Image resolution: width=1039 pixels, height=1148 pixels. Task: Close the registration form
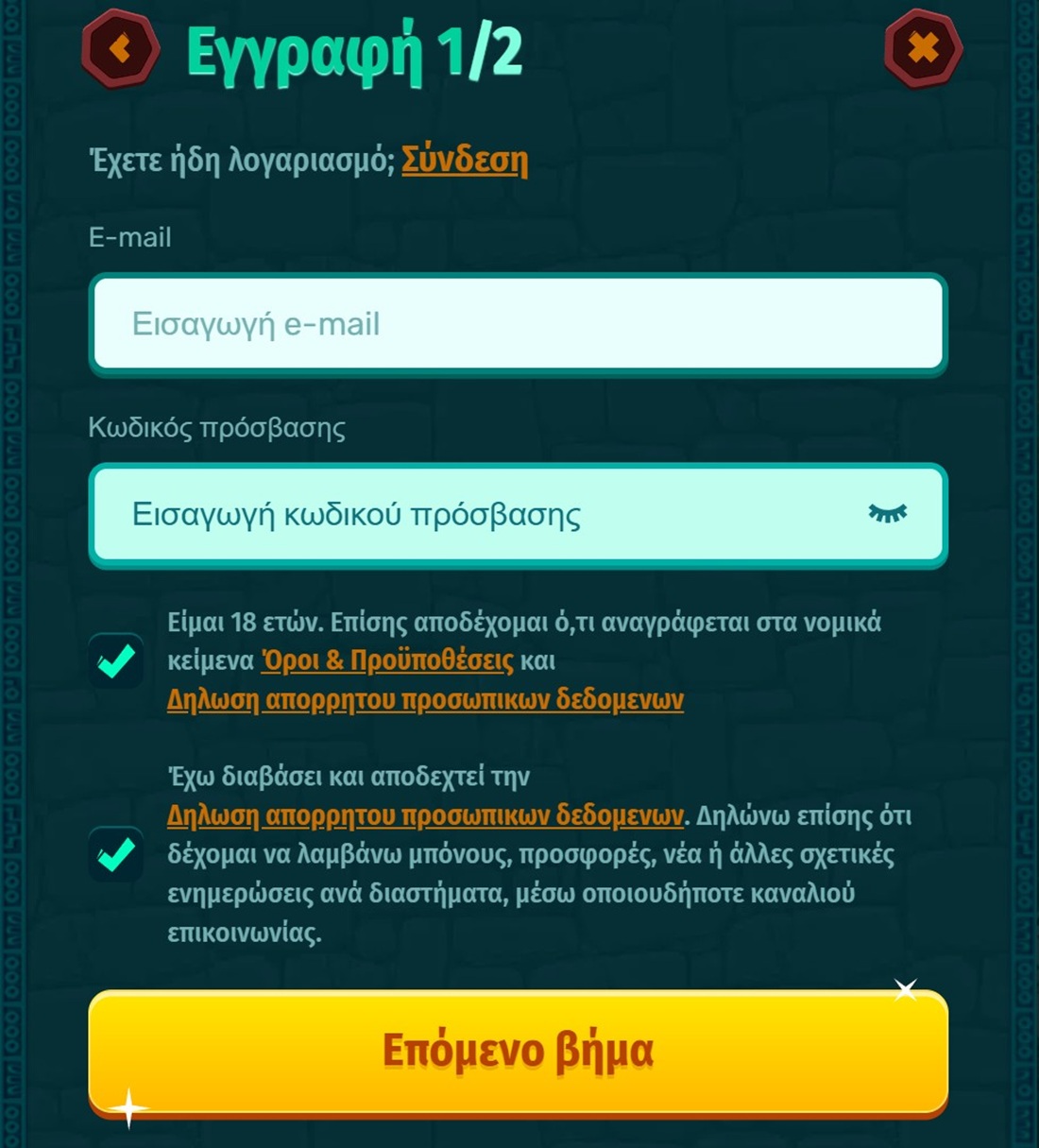tap(923, 47)
